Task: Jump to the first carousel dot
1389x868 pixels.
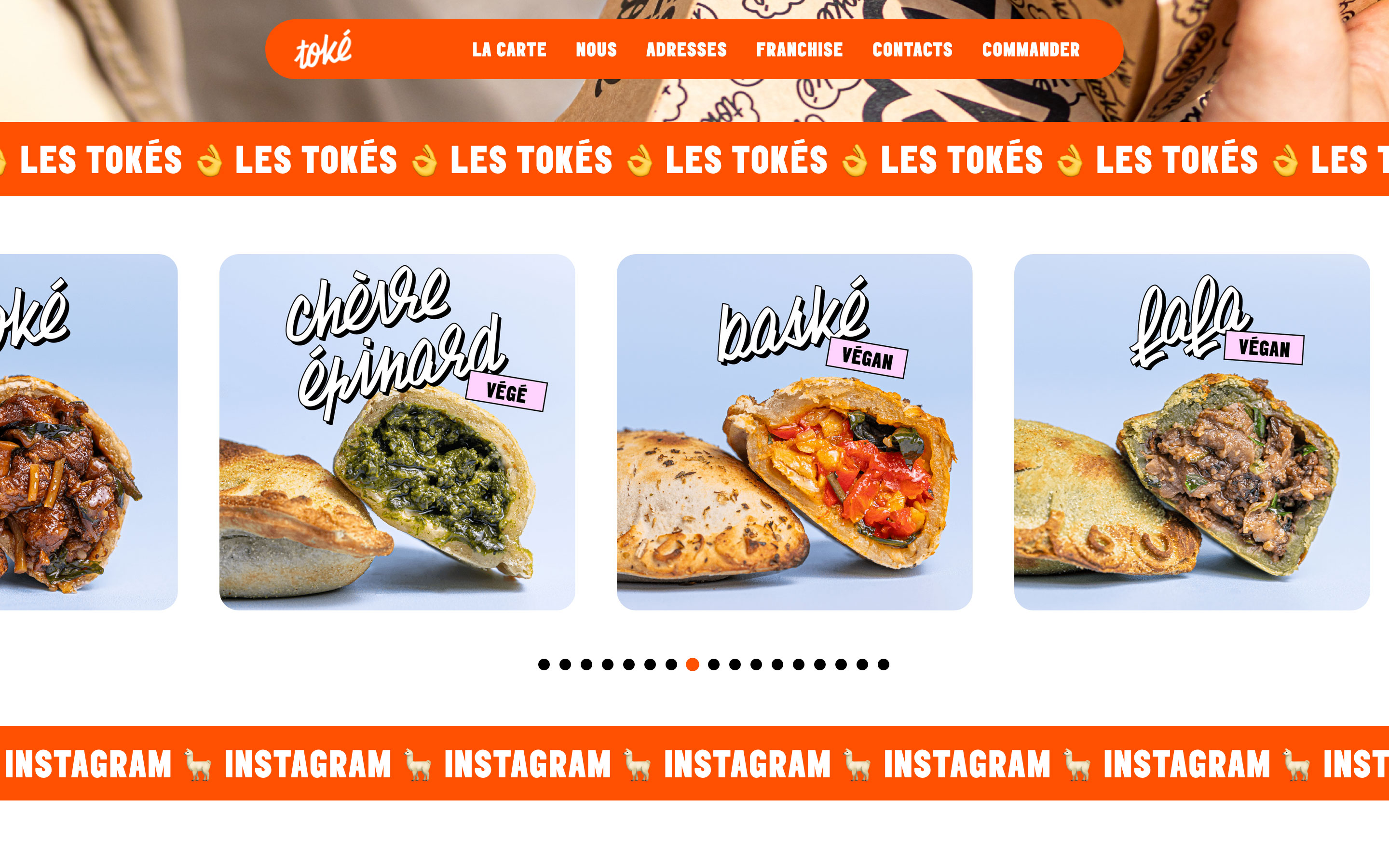Action: [544, 664]
